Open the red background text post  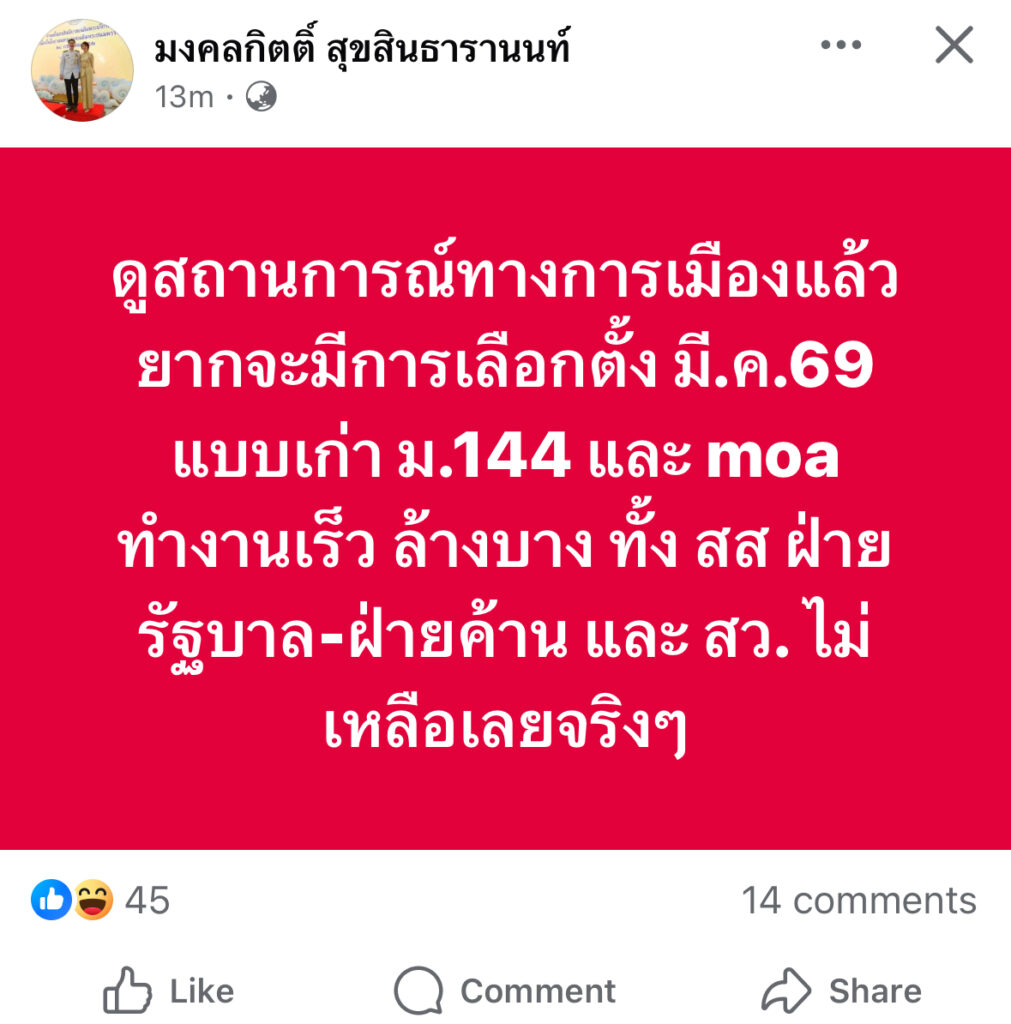(x=505, y=498)
